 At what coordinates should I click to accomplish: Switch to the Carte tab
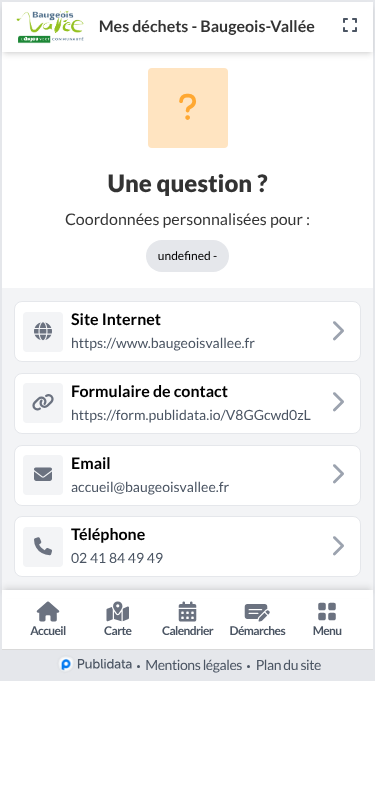click(118, 619)
